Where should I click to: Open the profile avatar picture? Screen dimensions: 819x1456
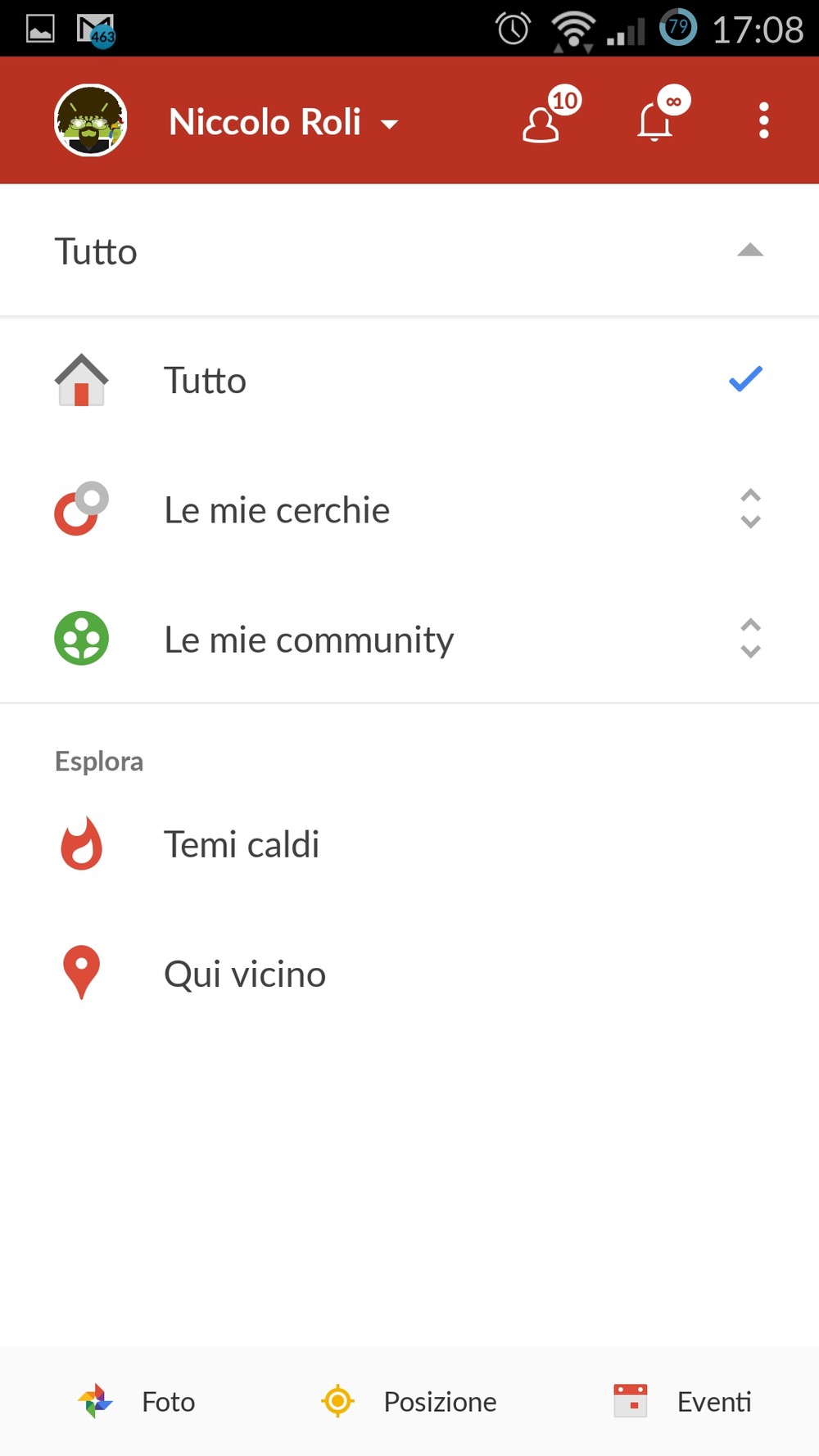(x=90, y=120)
